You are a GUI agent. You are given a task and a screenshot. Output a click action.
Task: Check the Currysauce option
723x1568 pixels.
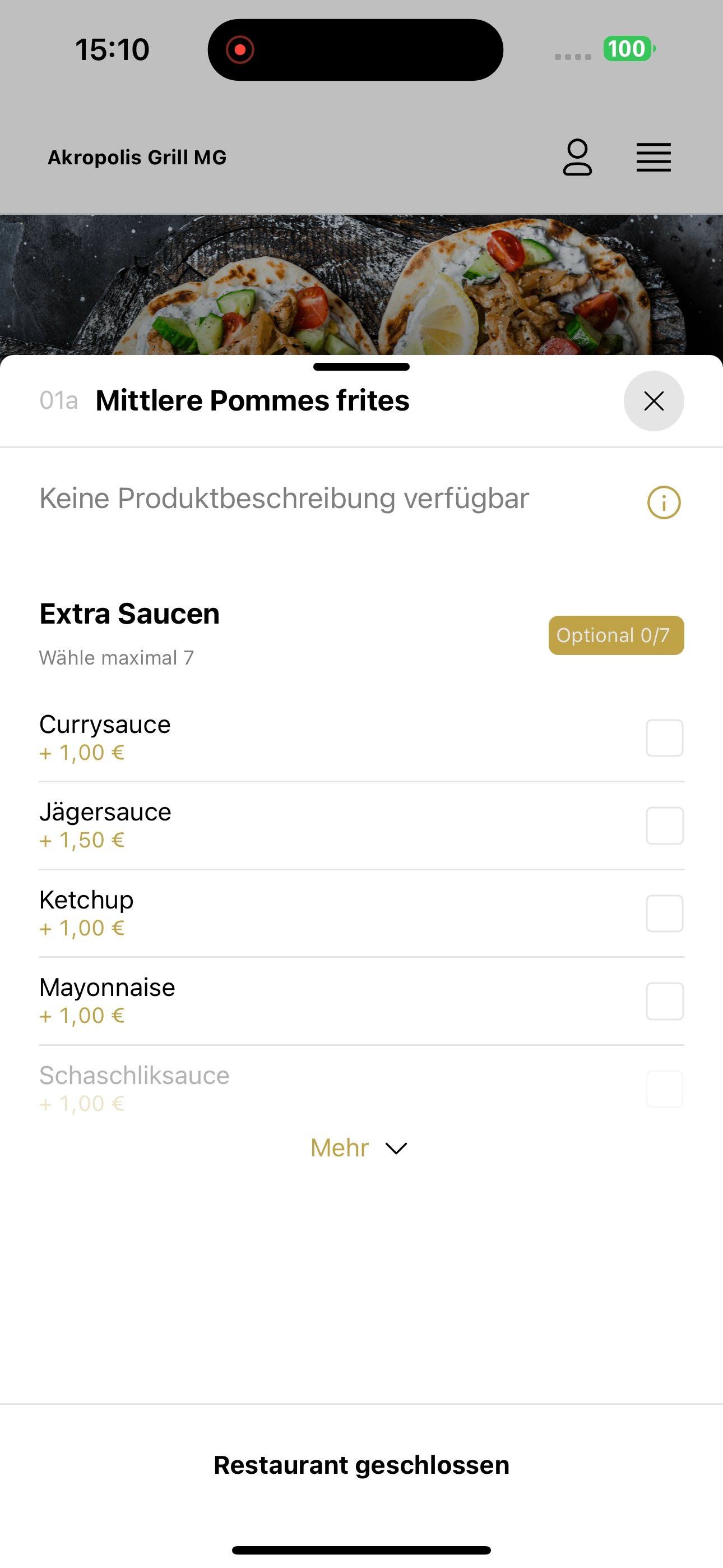pos(665,738)
